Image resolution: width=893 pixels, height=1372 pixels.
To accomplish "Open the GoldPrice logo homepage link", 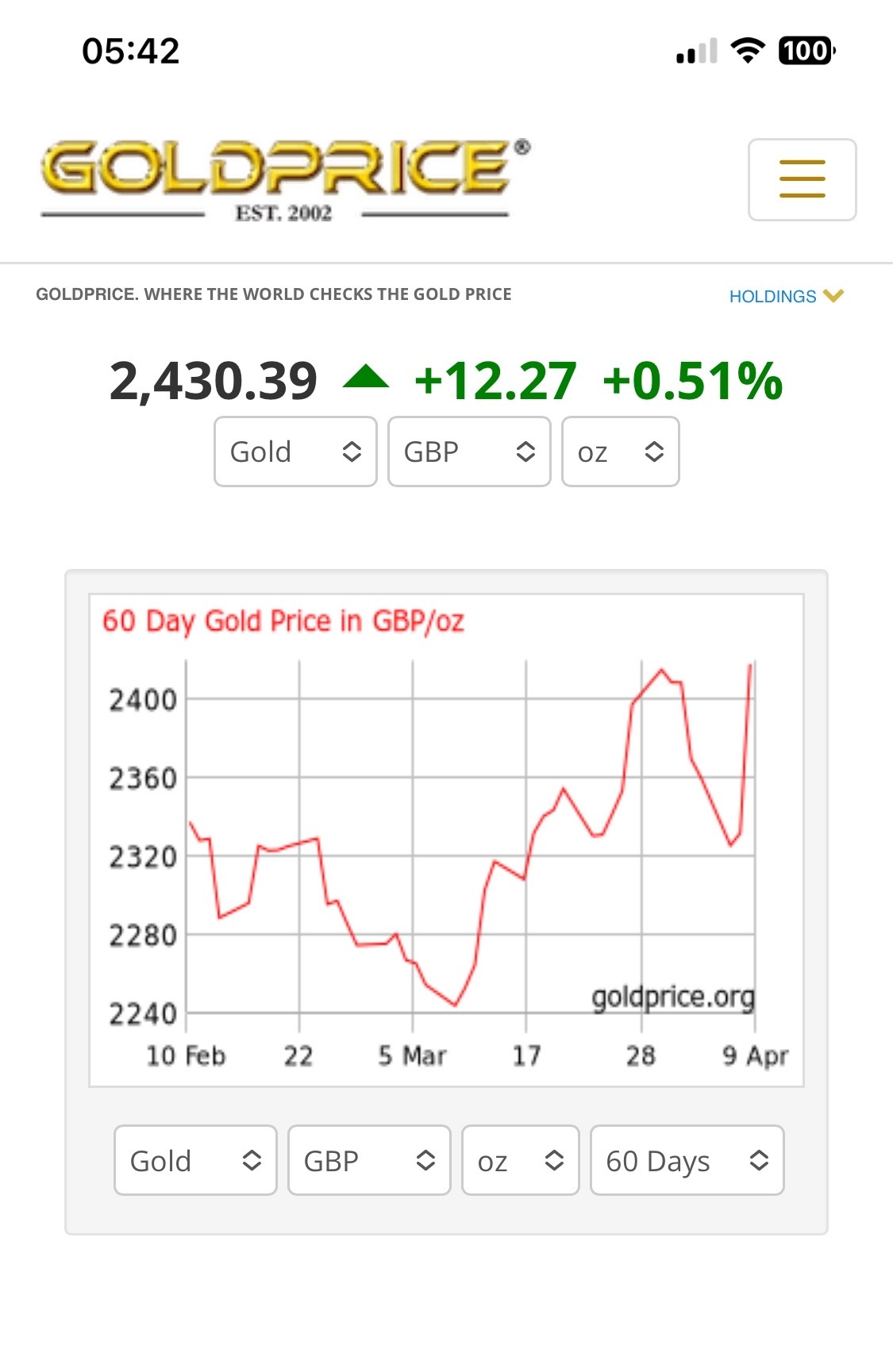I will click(x=284, y=179).
